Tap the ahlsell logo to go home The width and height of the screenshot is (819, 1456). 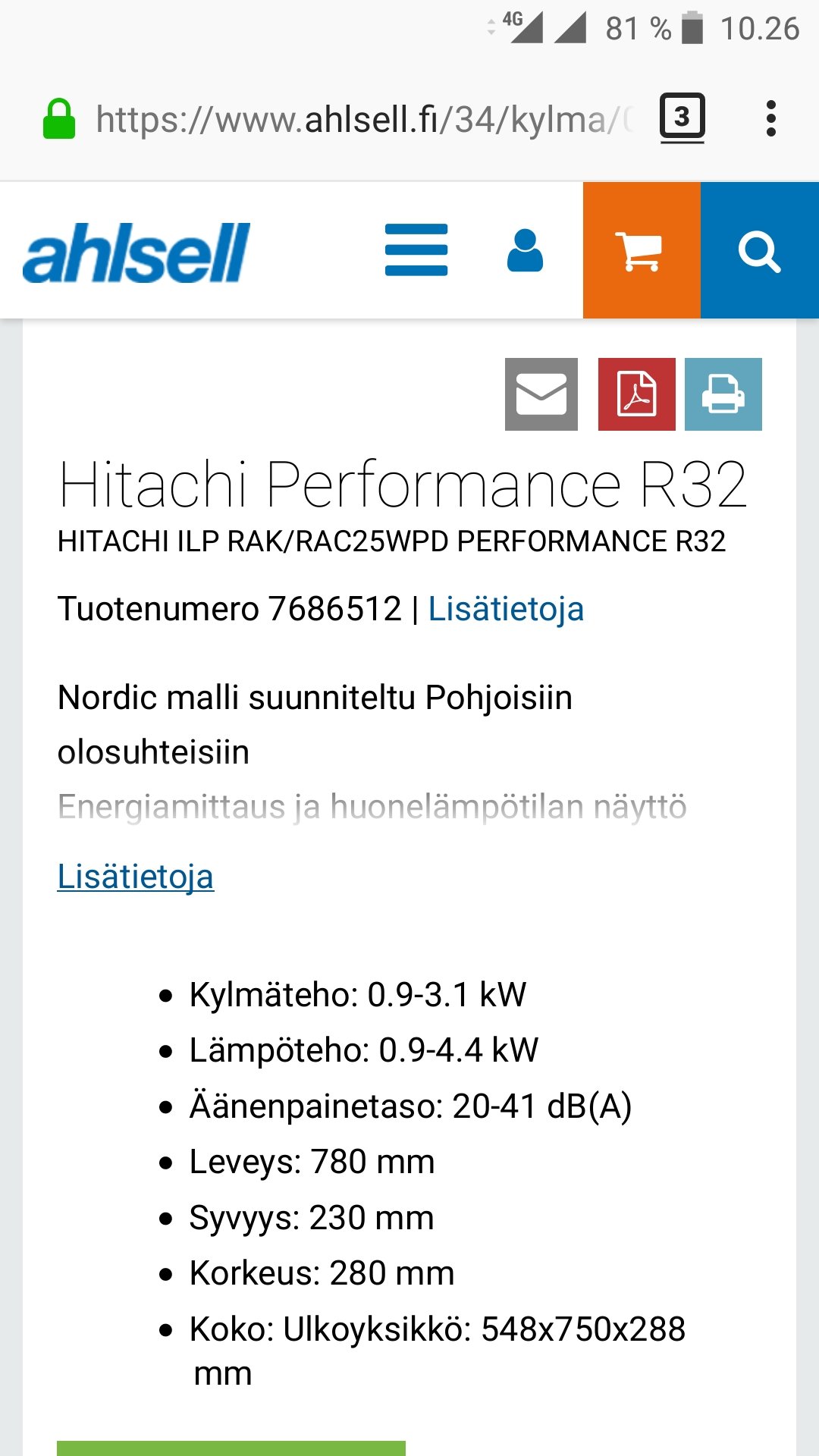tap(136, 253)
